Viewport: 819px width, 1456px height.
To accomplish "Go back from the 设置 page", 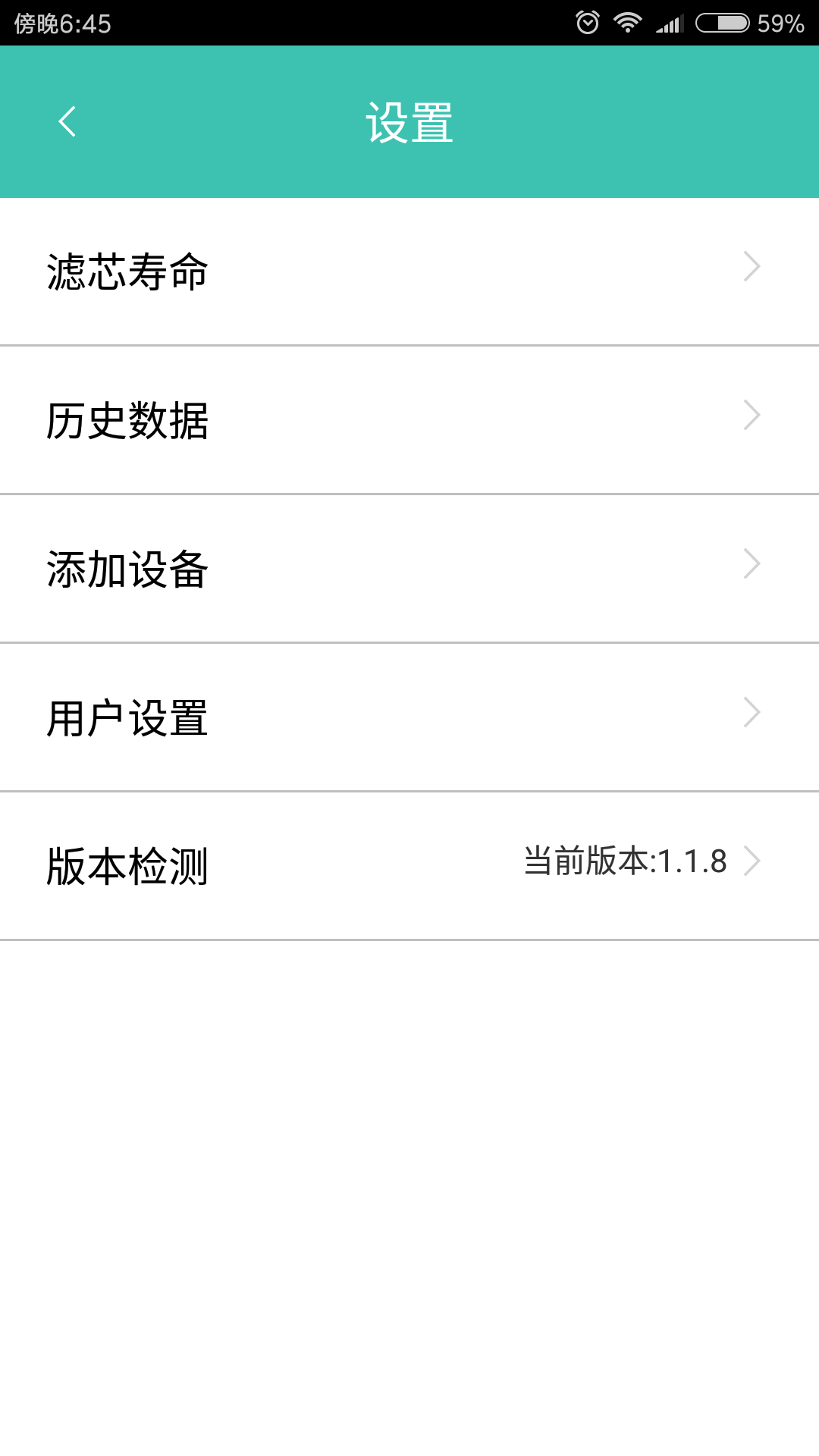I will [67, 121].
